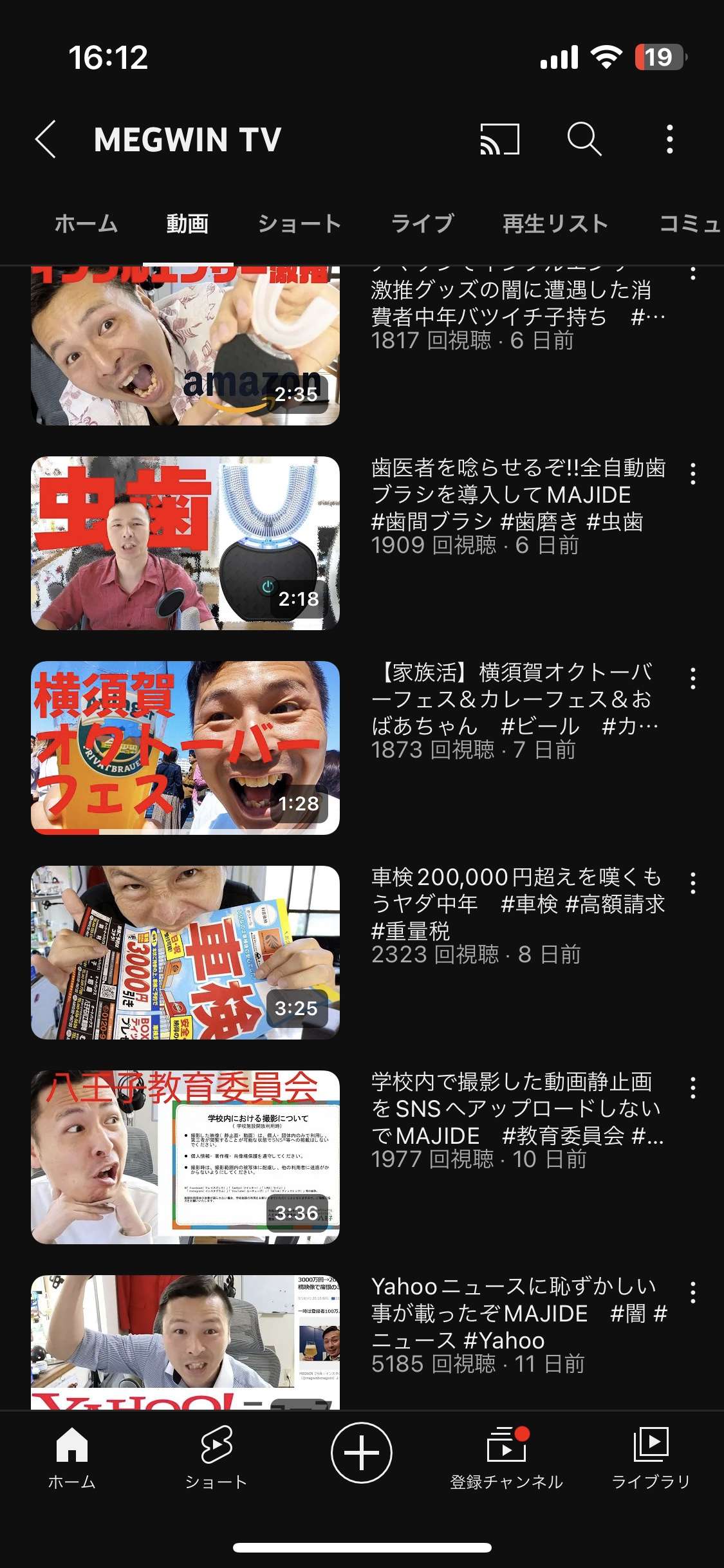Play the 八王子教育委員会 school filming video
Image resolution: width=724 pixels, height=1568 pixels.
tap(185, 1157)
